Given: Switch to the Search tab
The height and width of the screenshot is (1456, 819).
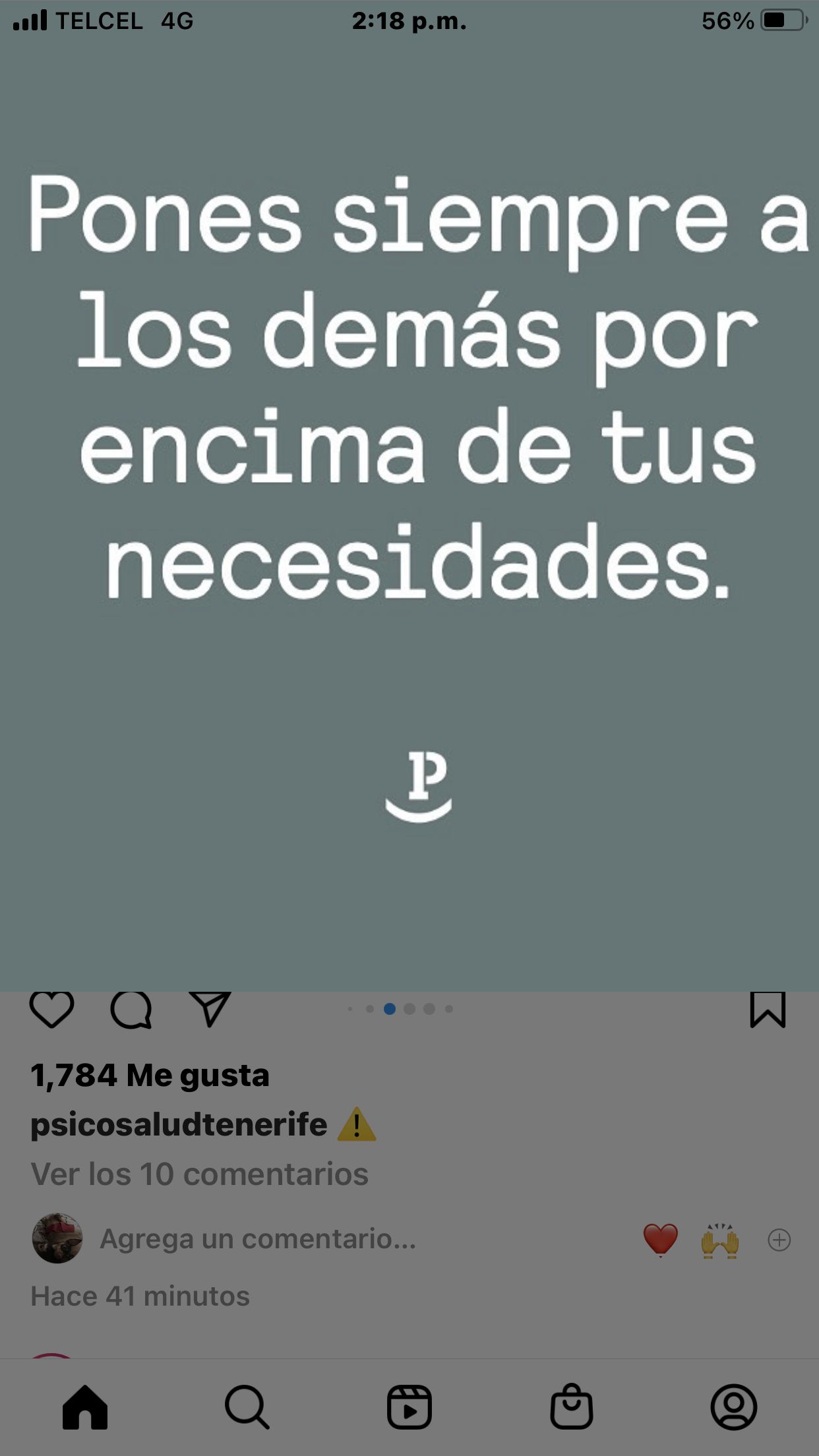Looking at the screenshot, I should [247, 1407].
